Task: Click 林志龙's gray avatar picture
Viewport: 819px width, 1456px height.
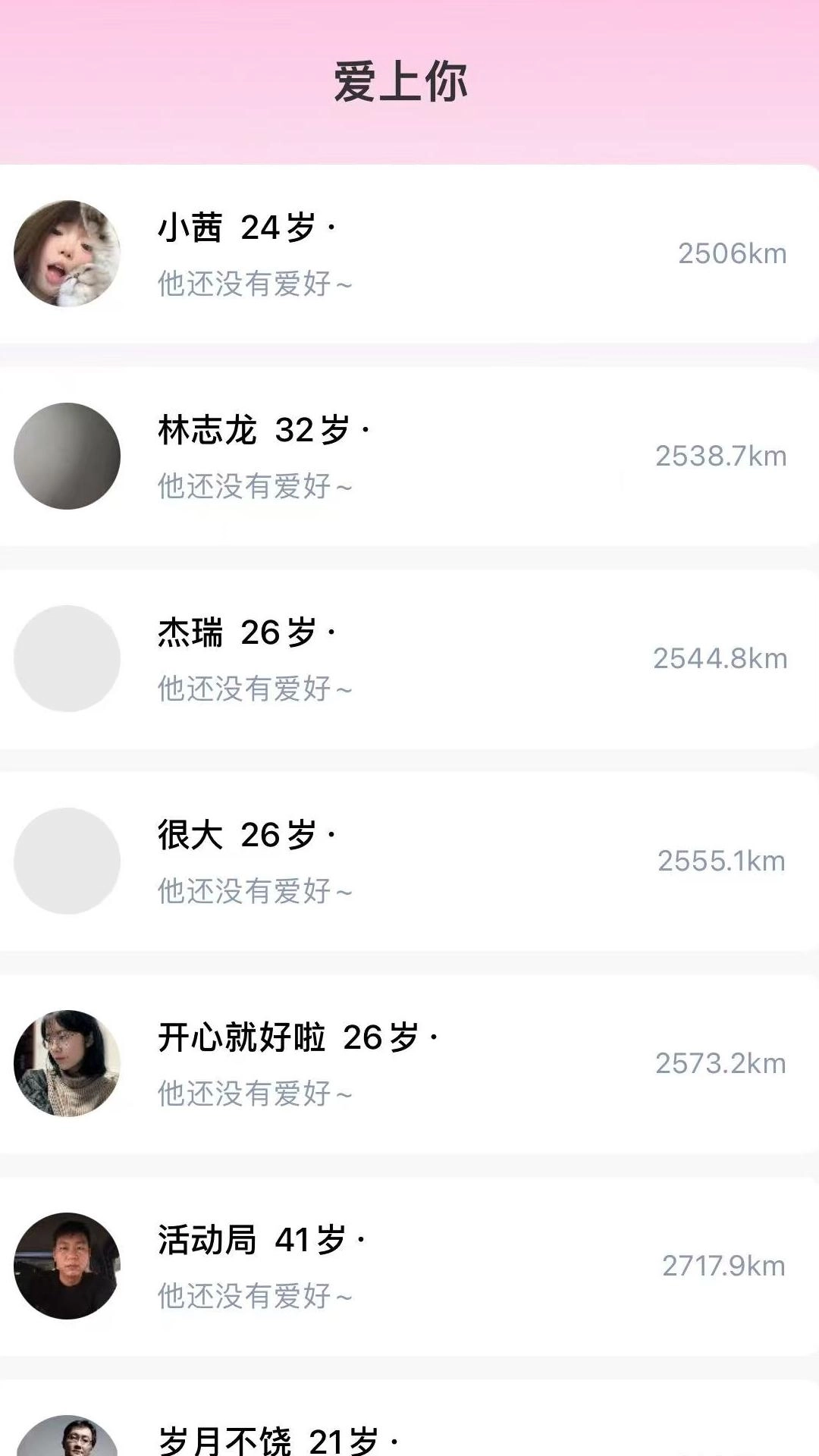Action: pyautogui.click(x=67, y=455)
